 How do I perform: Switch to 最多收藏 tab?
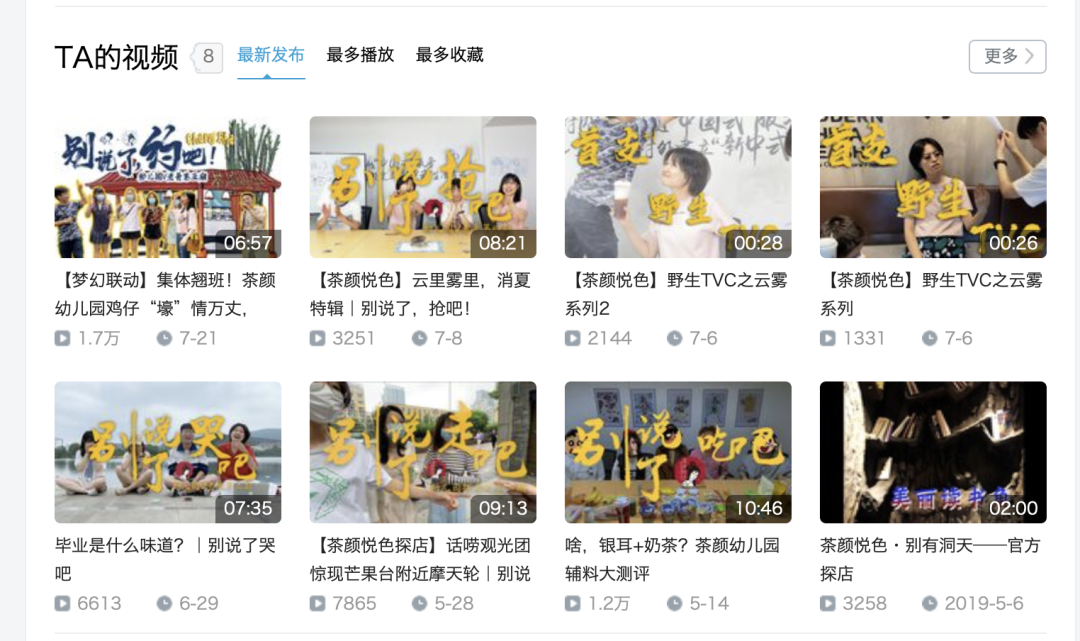449,55
